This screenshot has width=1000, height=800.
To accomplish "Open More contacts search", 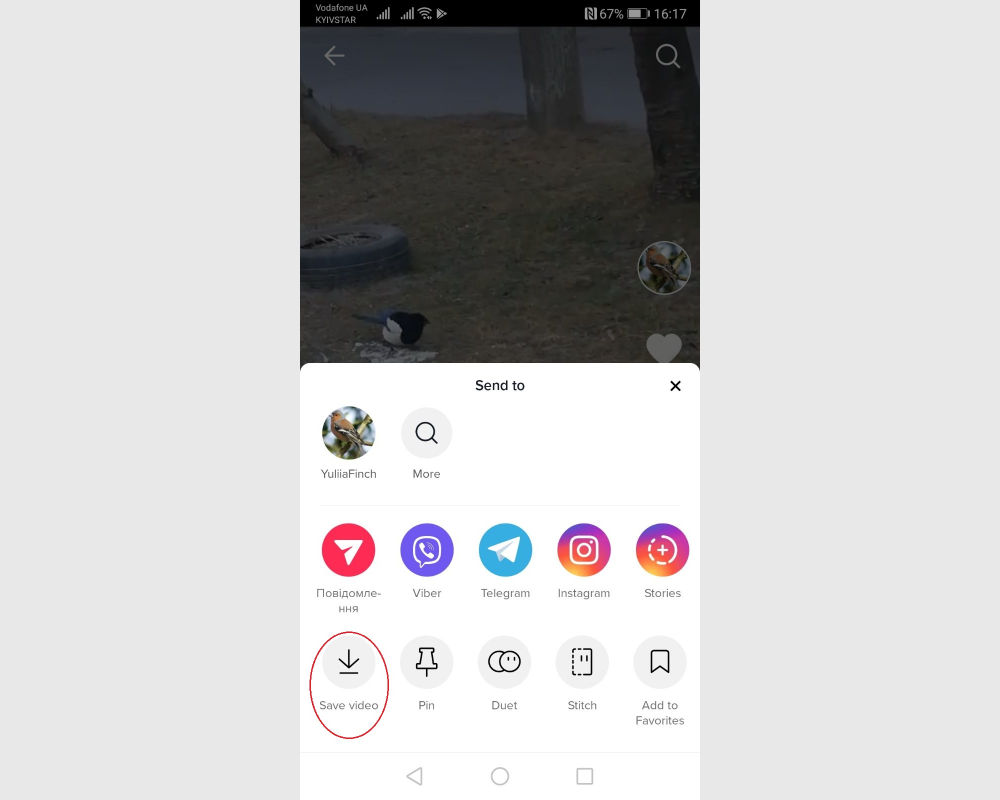I will point(426,433).
